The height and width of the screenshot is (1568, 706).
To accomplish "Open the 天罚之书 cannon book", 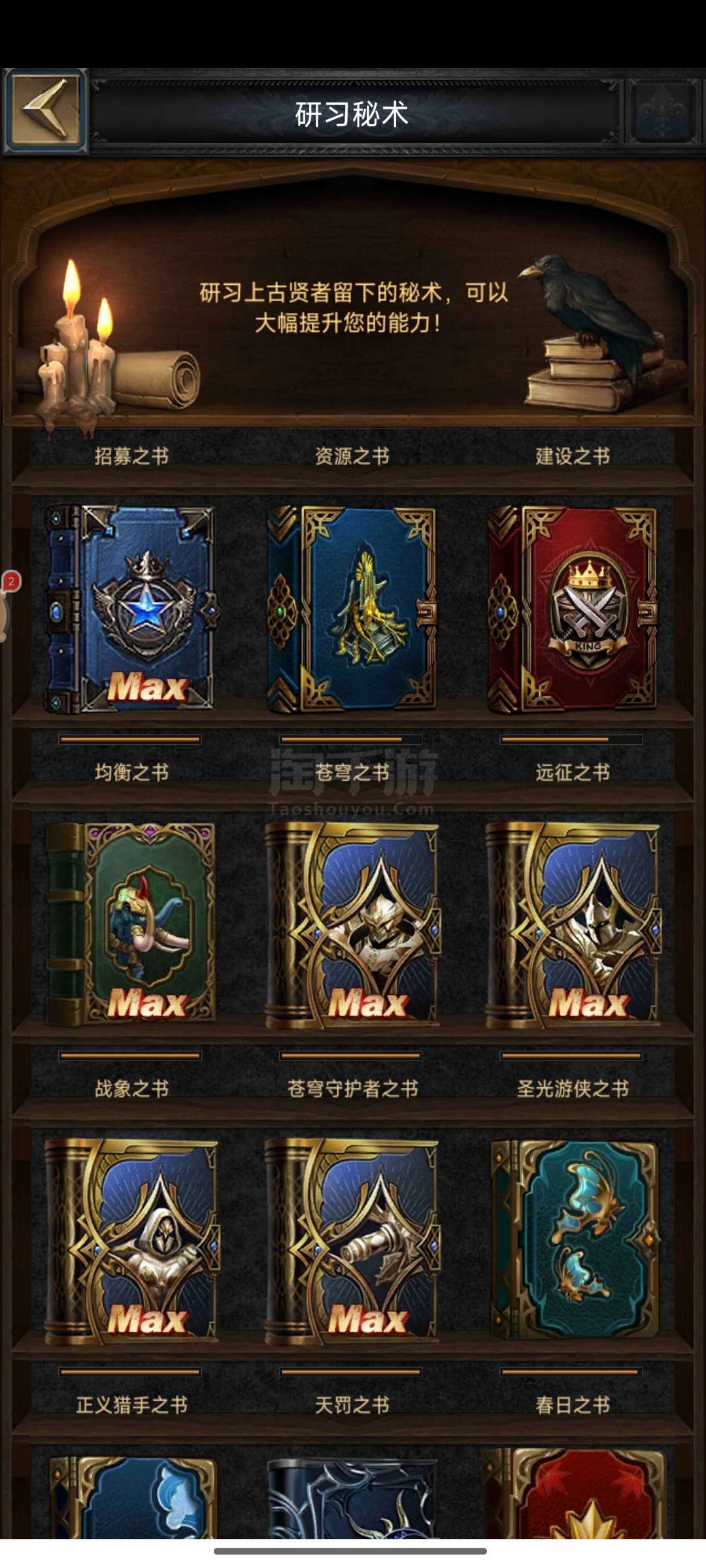I will (352, 1241).
